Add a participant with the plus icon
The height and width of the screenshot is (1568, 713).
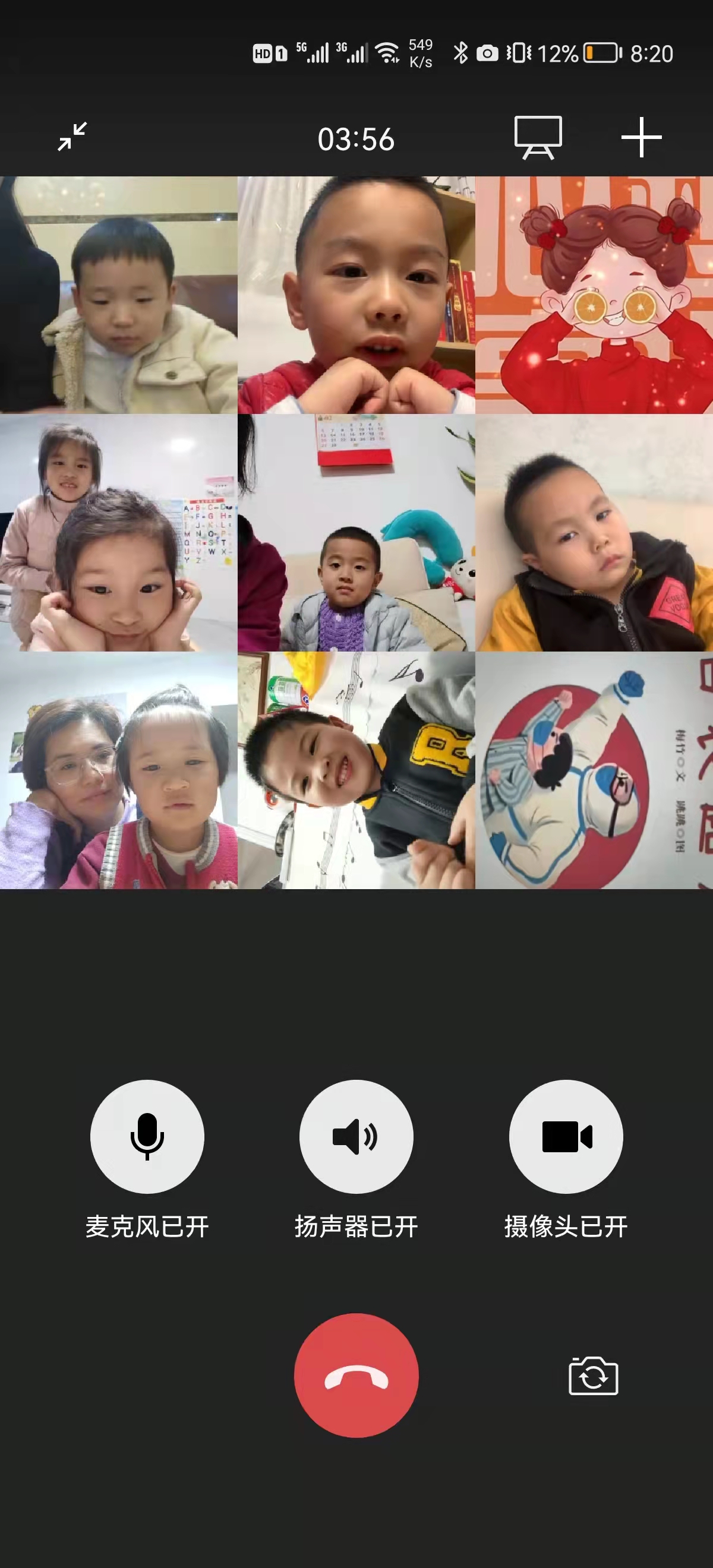(641, 137)
